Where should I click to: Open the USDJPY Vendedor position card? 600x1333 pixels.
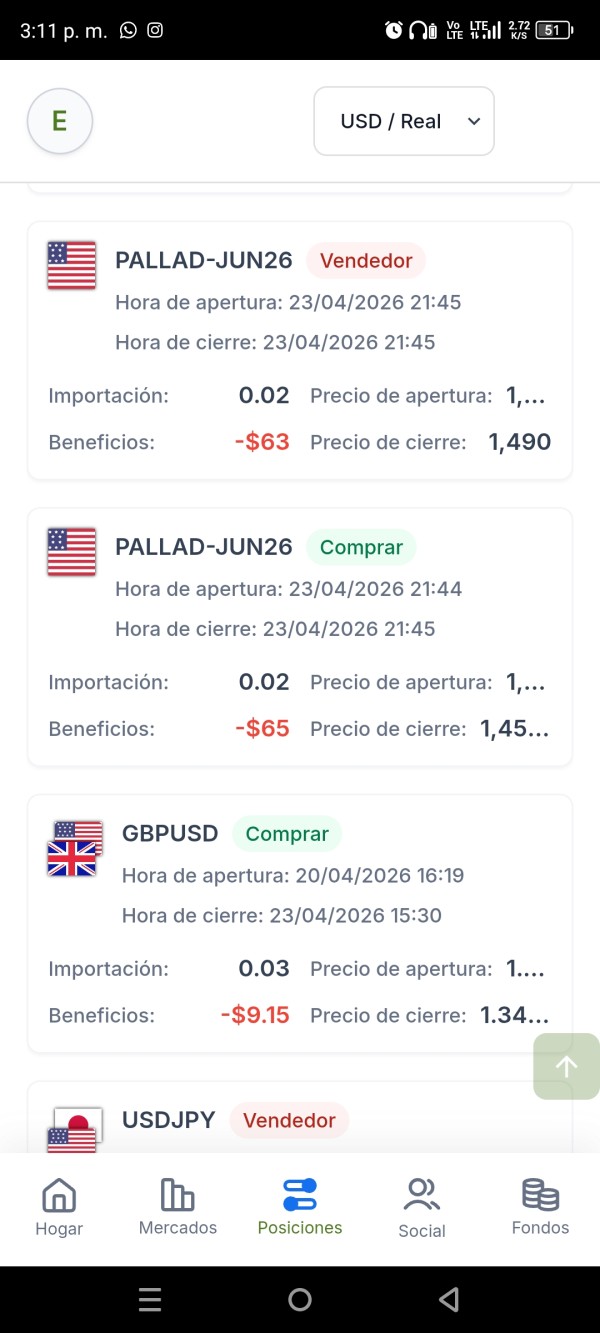click(x=299, y=1120)
